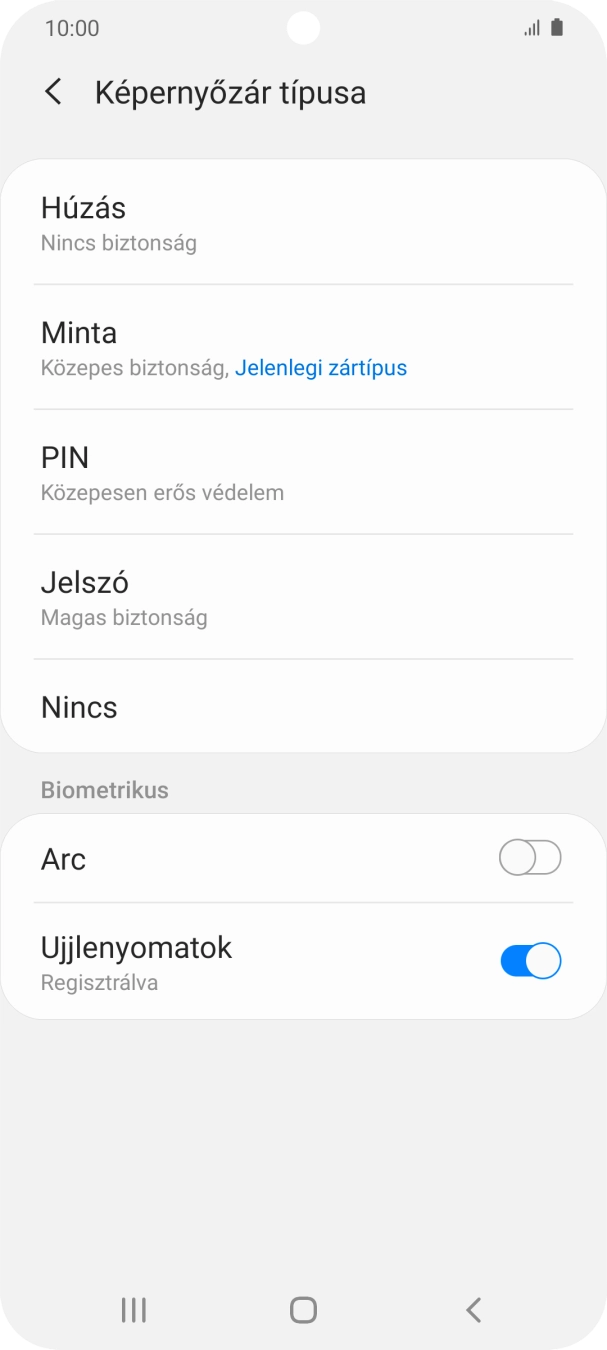Choose Jelszó lock option

click(303, 597)
